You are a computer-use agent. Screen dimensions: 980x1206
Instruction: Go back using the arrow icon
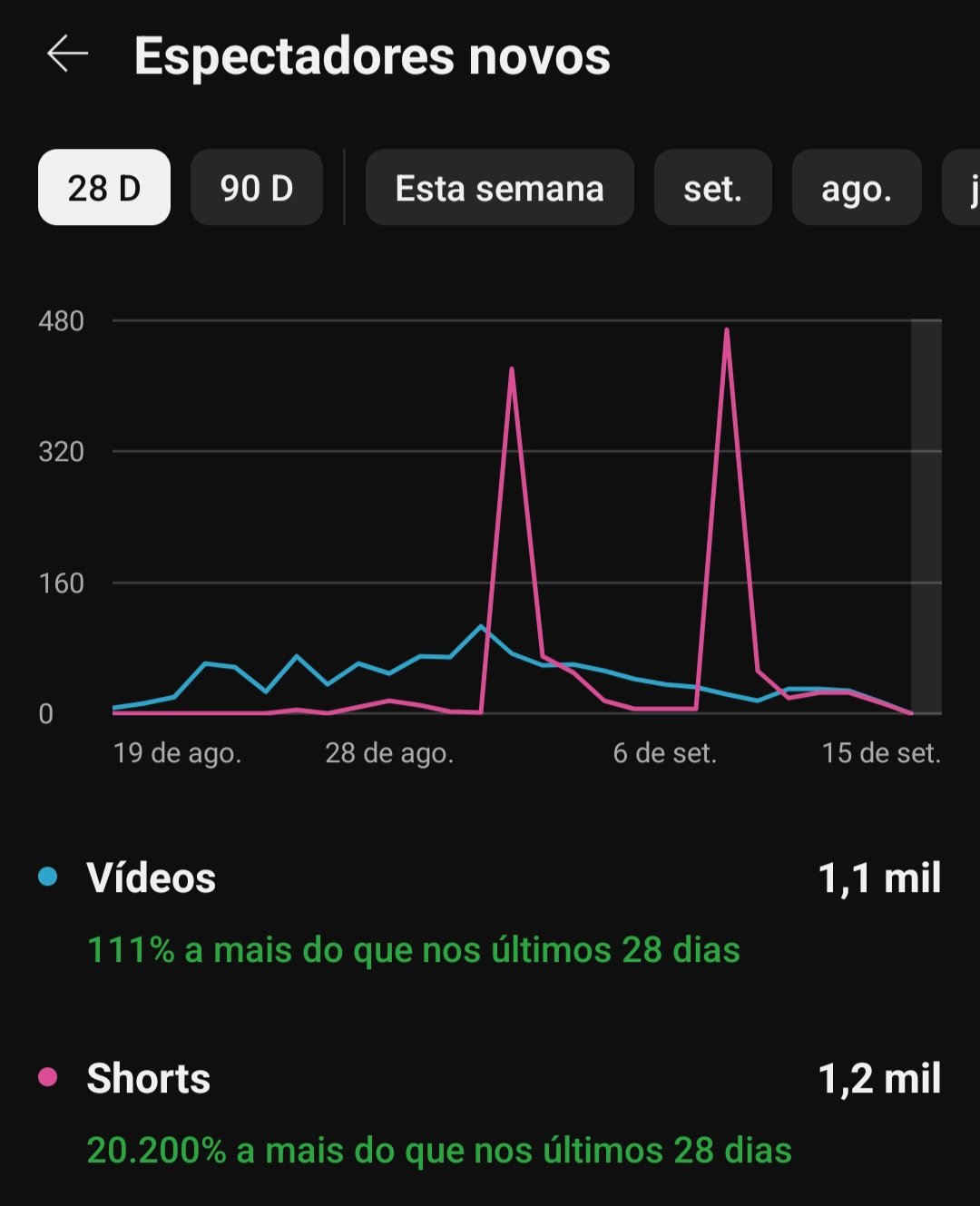point(68,54)
